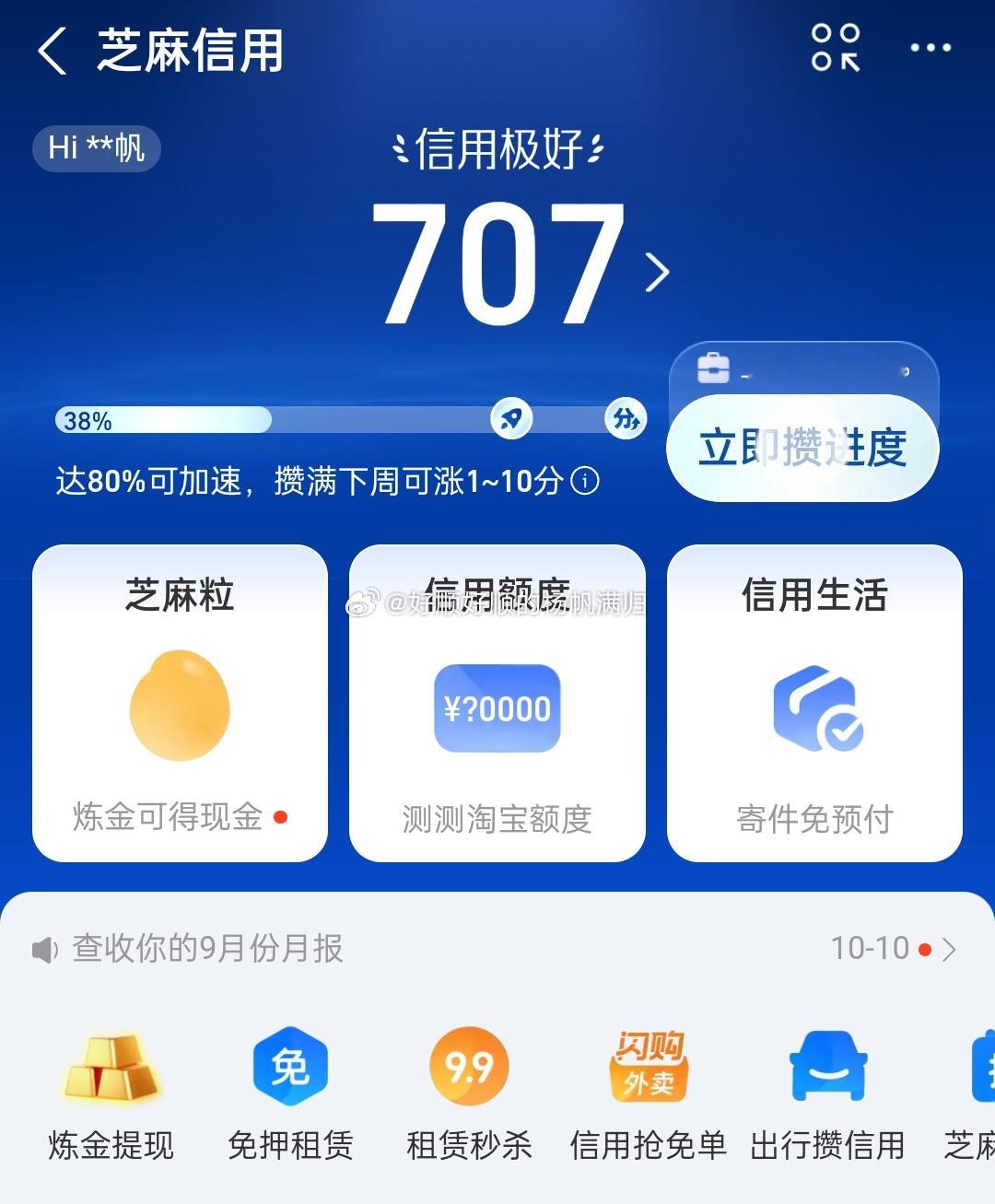Open the three-dot more menu
This screenshot has width=995, height=1204.
(930, 47)
